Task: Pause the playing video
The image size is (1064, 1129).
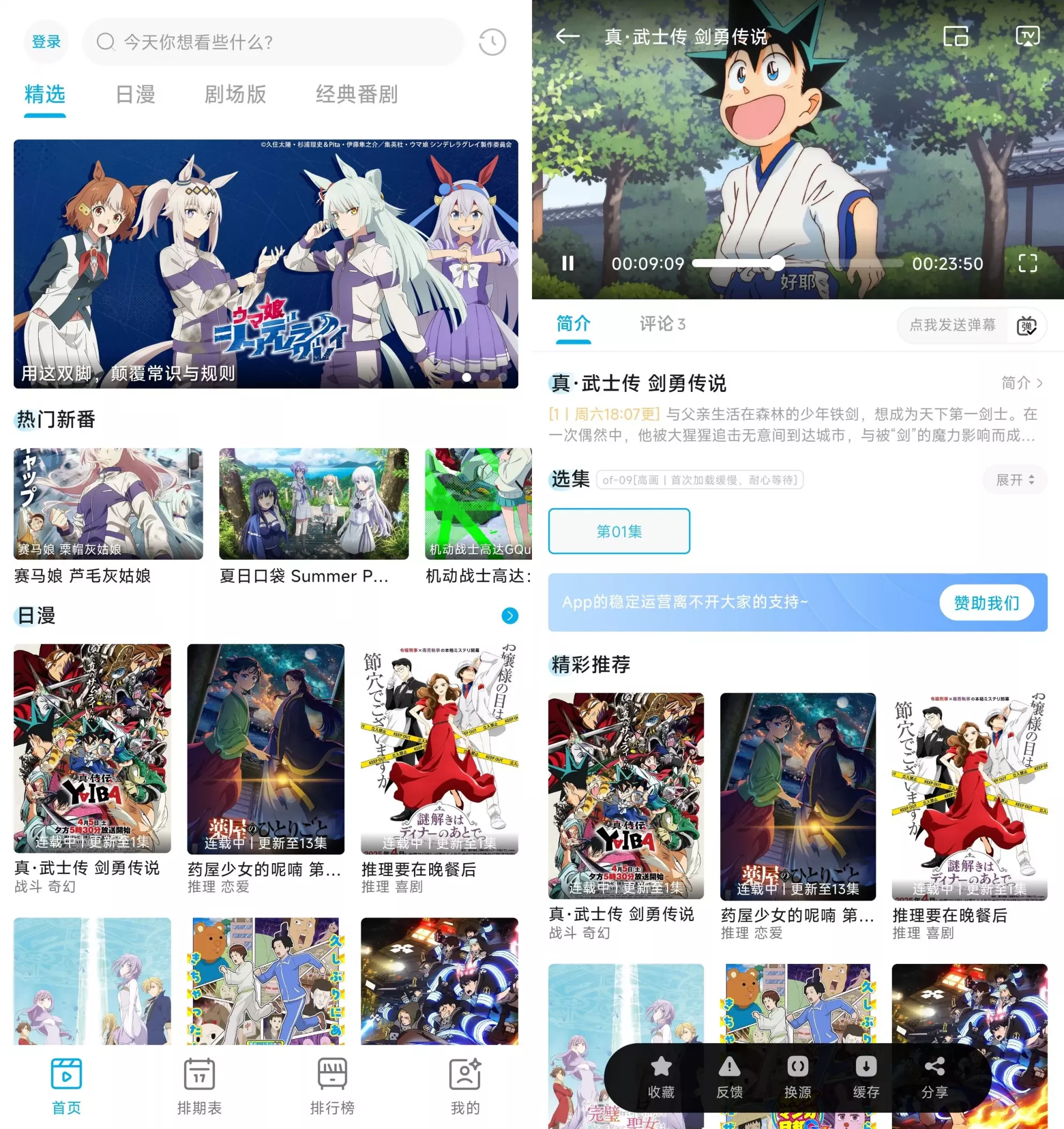Action: [x=567, y=264]
